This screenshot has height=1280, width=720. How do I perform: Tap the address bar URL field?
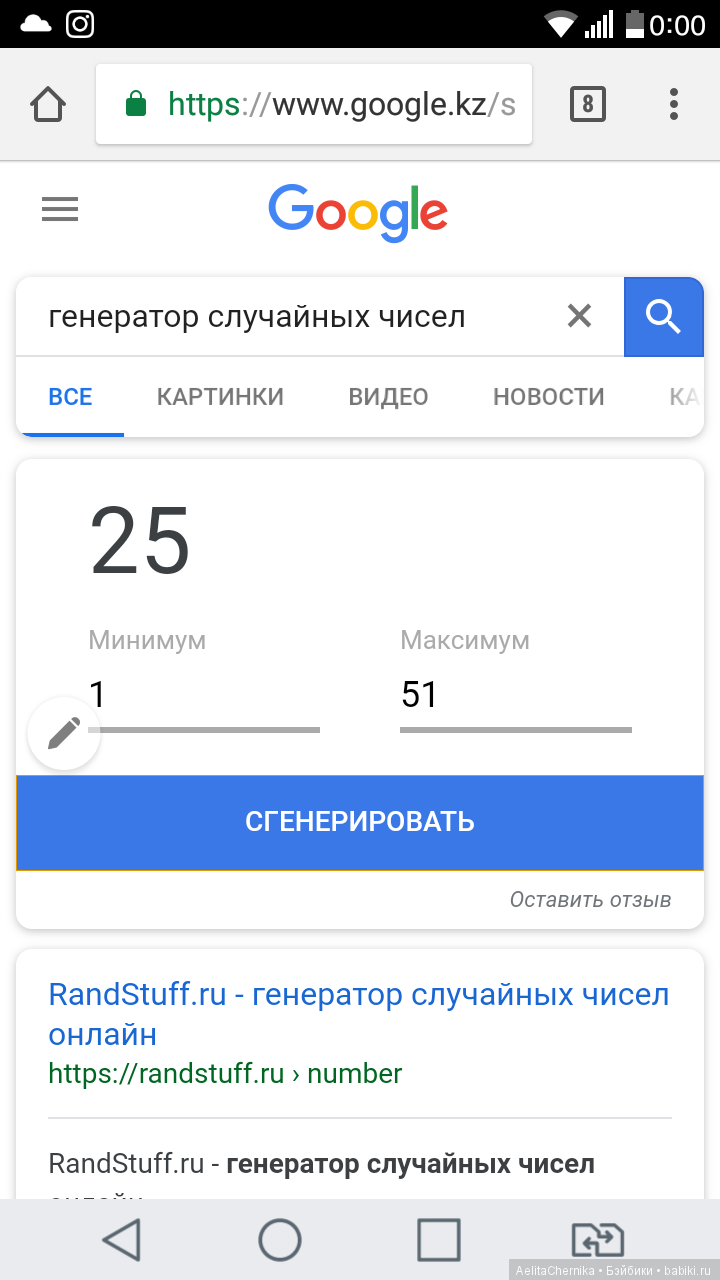(314, 104)
